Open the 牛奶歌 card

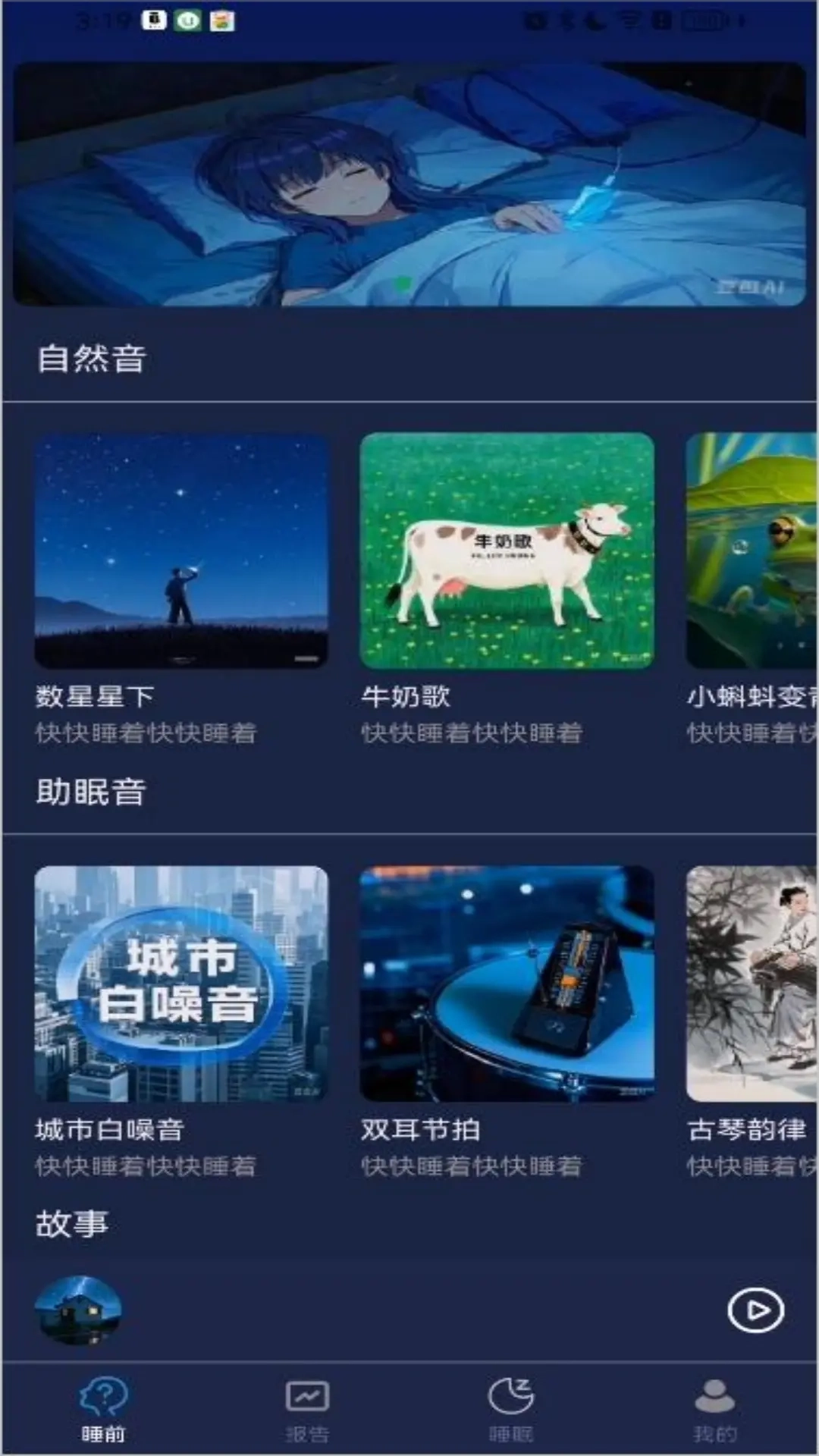tap(507, 551)
